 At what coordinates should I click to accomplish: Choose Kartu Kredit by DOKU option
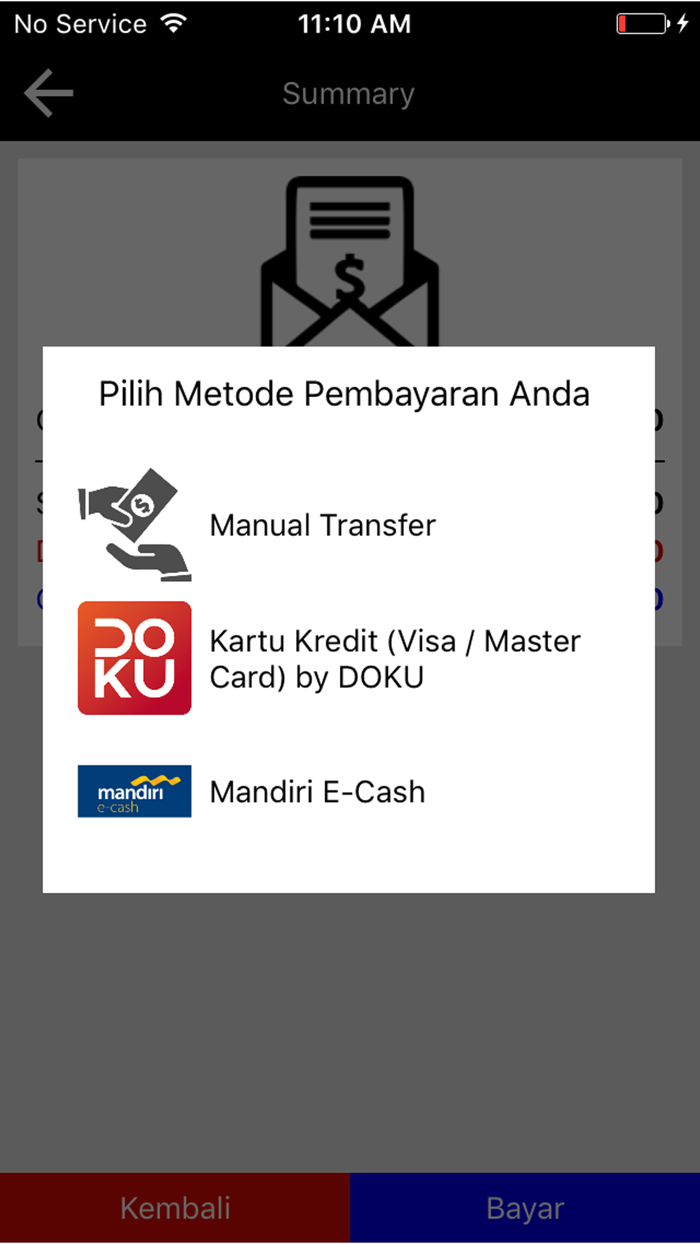click(348, 658)
